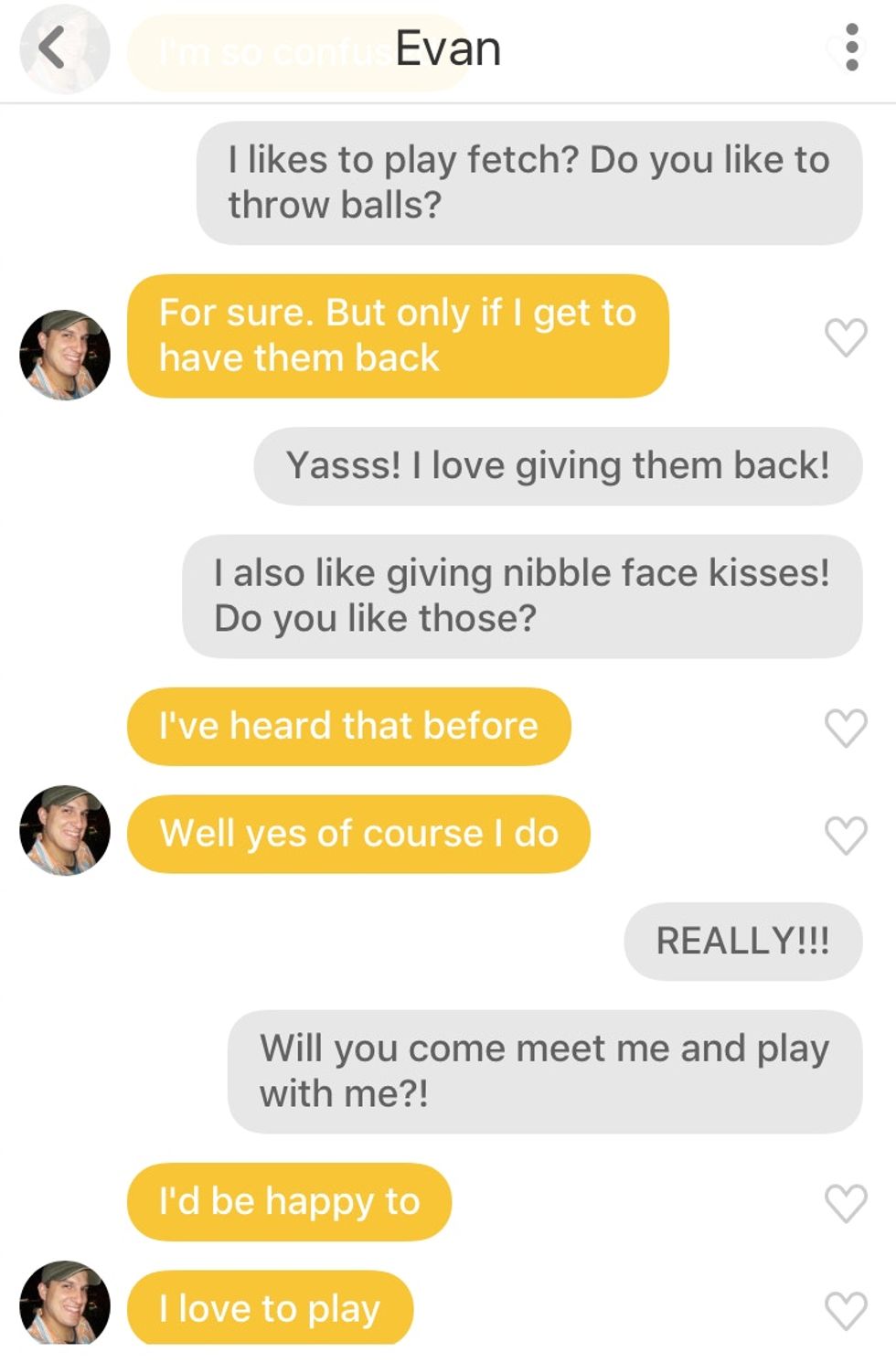Open Evan's profile photo beside "For sure" message

pos(65,355)
